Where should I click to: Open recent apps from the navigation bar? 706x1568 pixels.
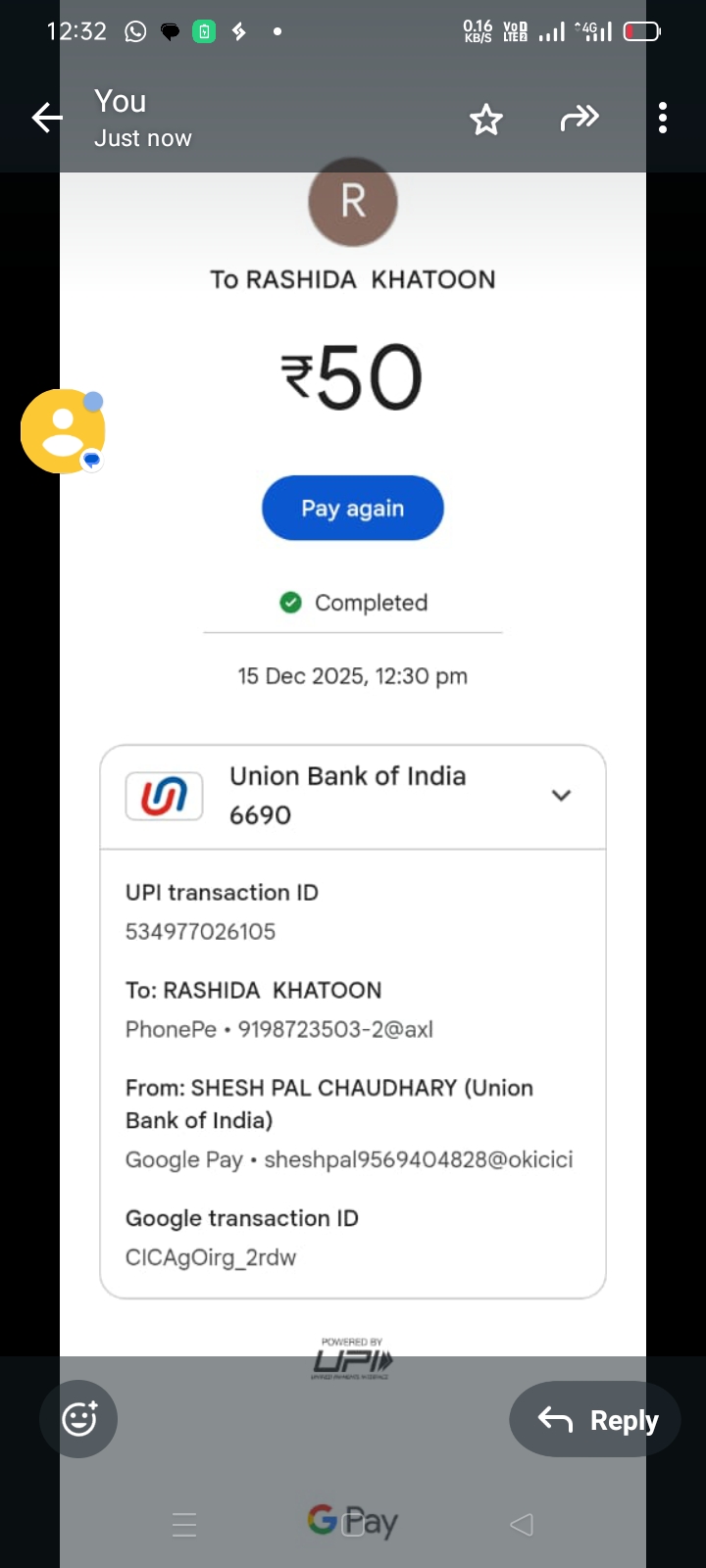184,1524
